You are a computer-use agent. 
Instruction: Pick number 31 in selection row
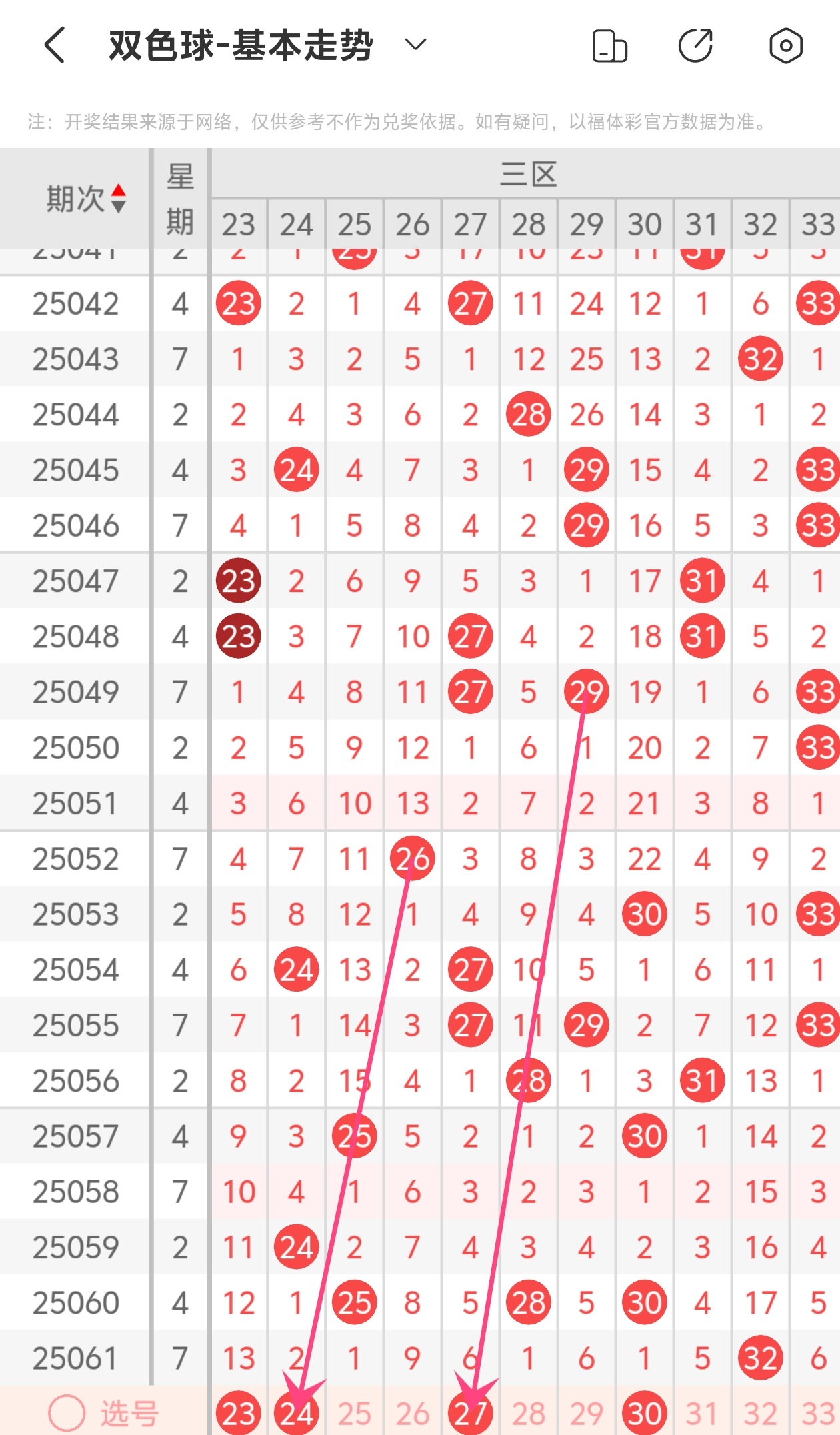pyautogui.click(x=702, y=1412)
